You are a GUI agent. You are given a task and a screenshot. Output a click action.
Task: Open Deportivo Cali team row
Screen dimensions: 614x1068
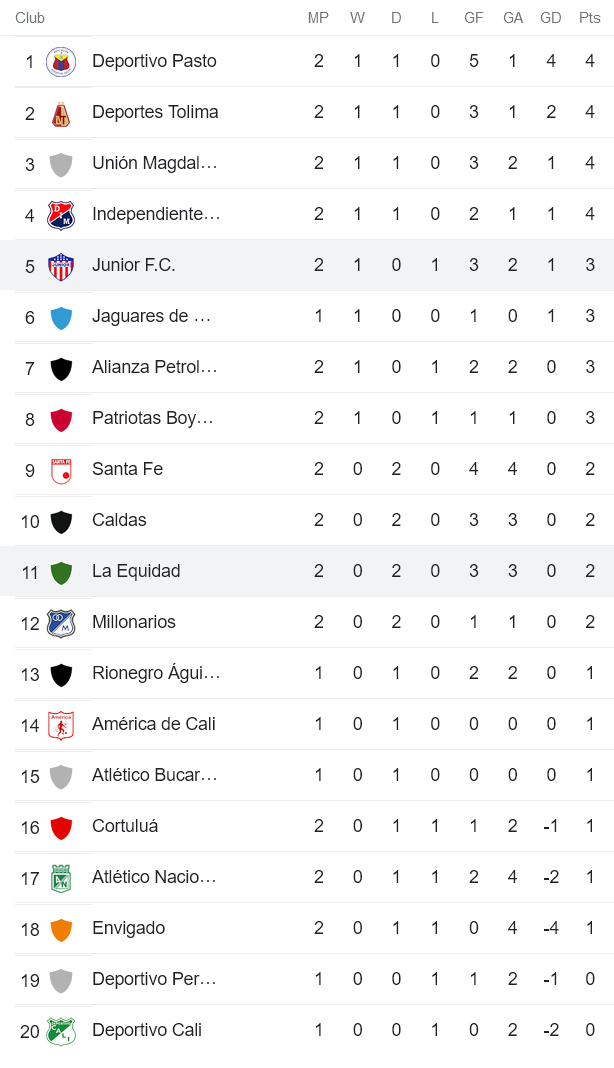147,1030
